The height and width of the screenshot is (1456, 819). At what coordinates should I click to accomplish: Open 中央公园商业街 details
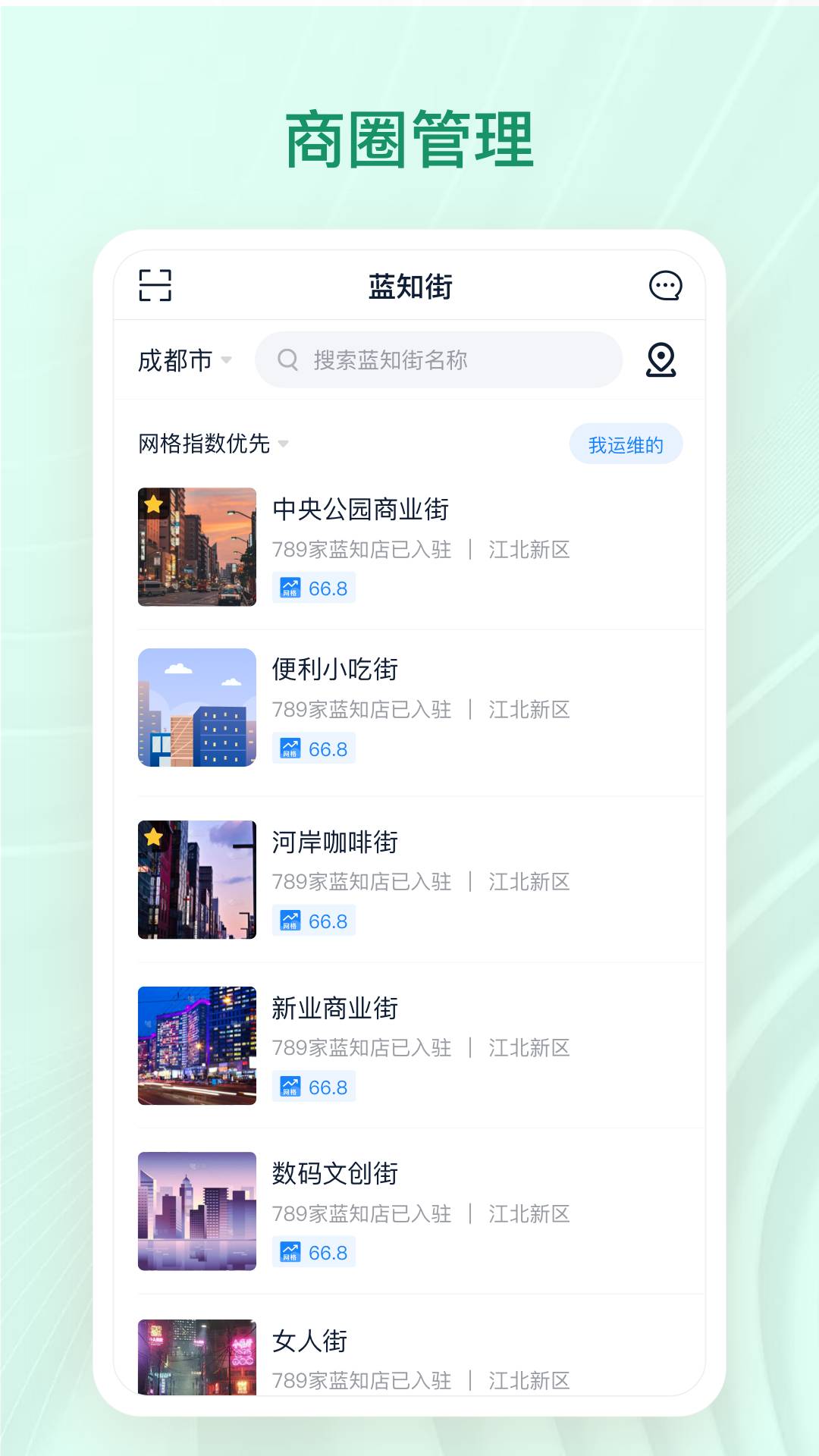pos(409,544)
